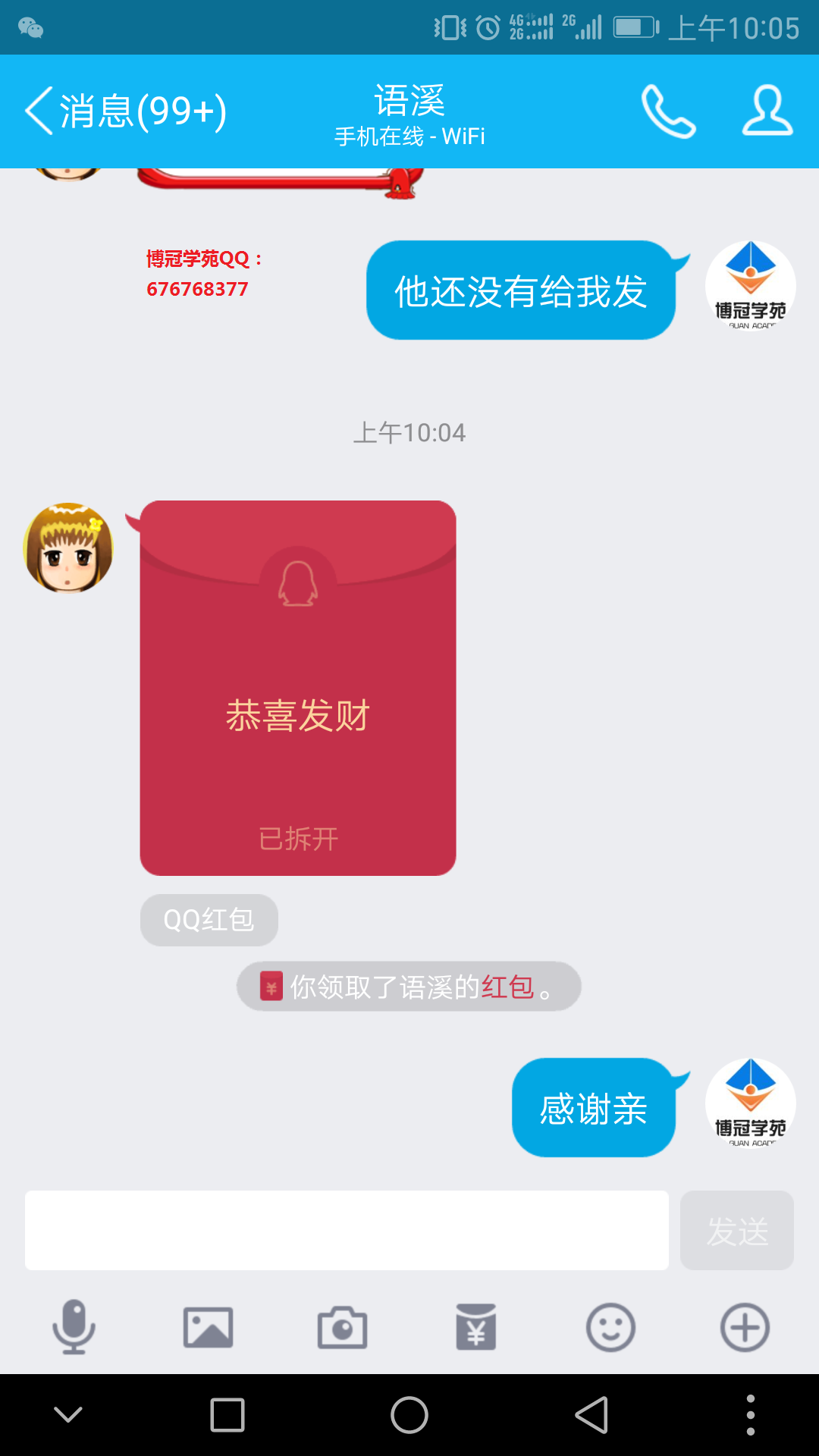Viewport: 819px width, 1456px height.
Task: Open the camera to take a photo
Action: 342,1327
